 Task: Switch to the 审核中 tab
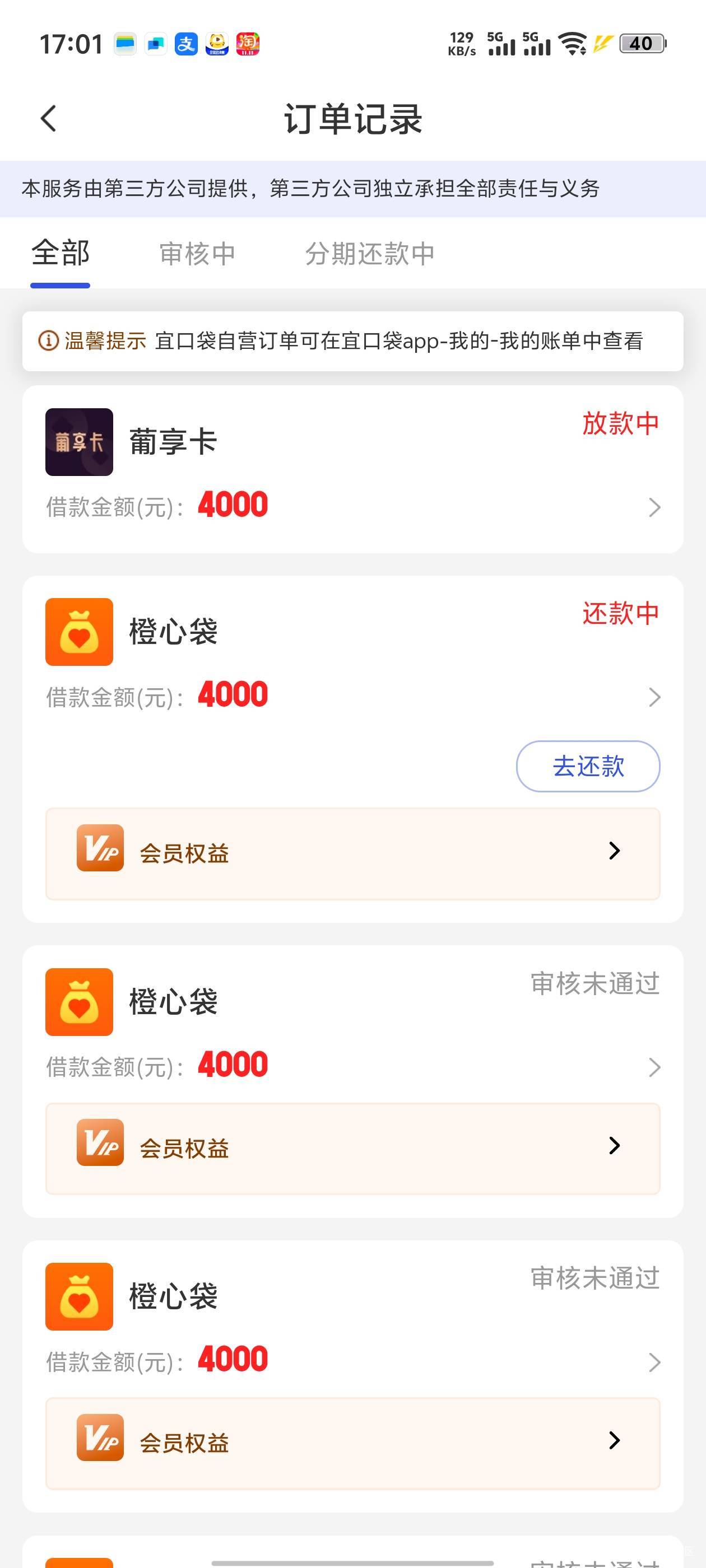click(x=197, y=253)
